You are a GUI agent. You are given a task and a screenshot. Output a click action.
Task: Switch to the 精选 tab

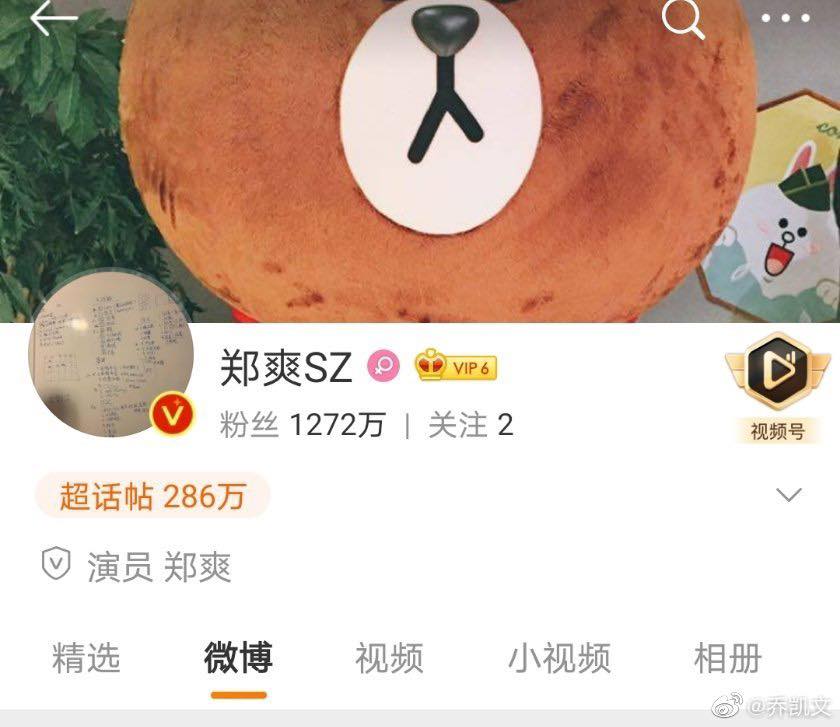pos(86,658)
